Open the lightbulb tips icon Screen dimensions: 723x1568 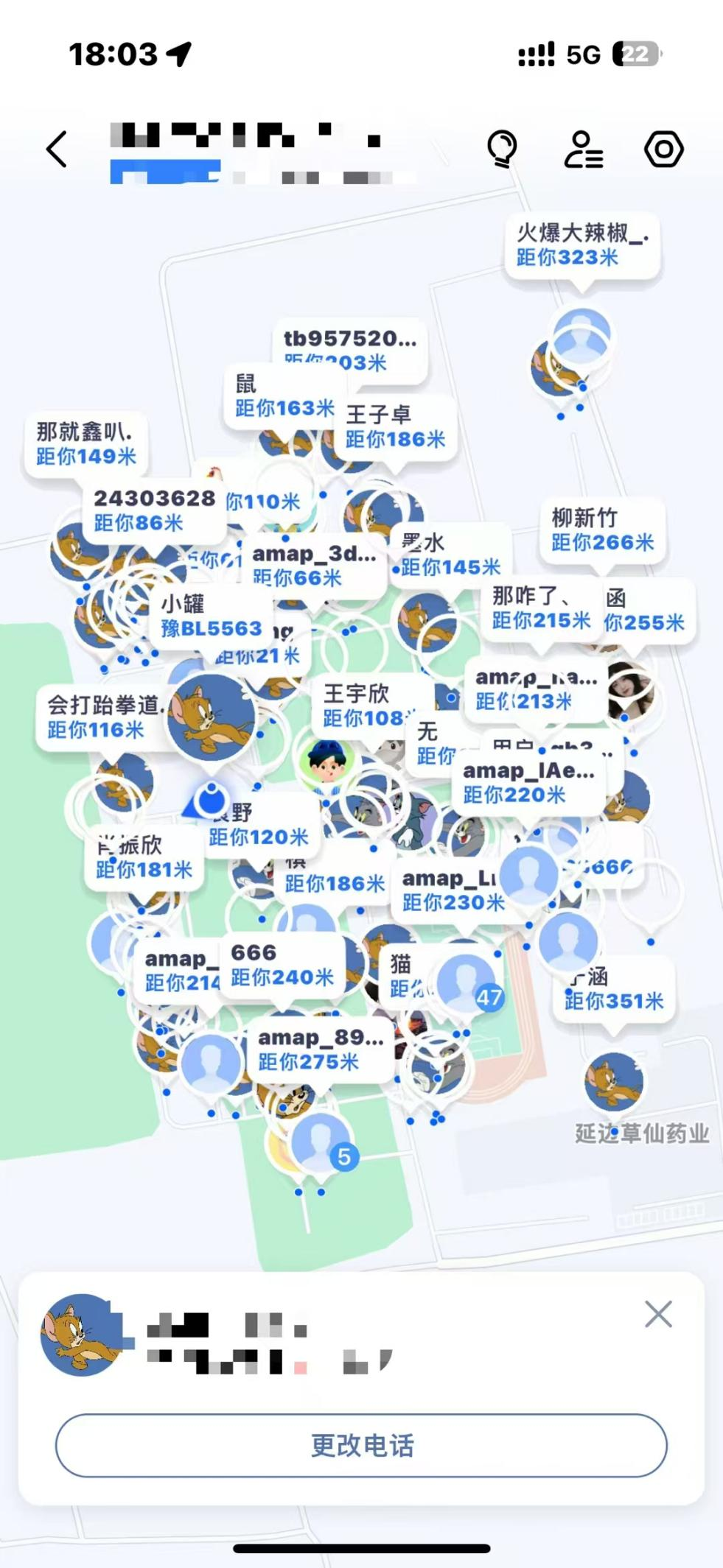[502, 149]
